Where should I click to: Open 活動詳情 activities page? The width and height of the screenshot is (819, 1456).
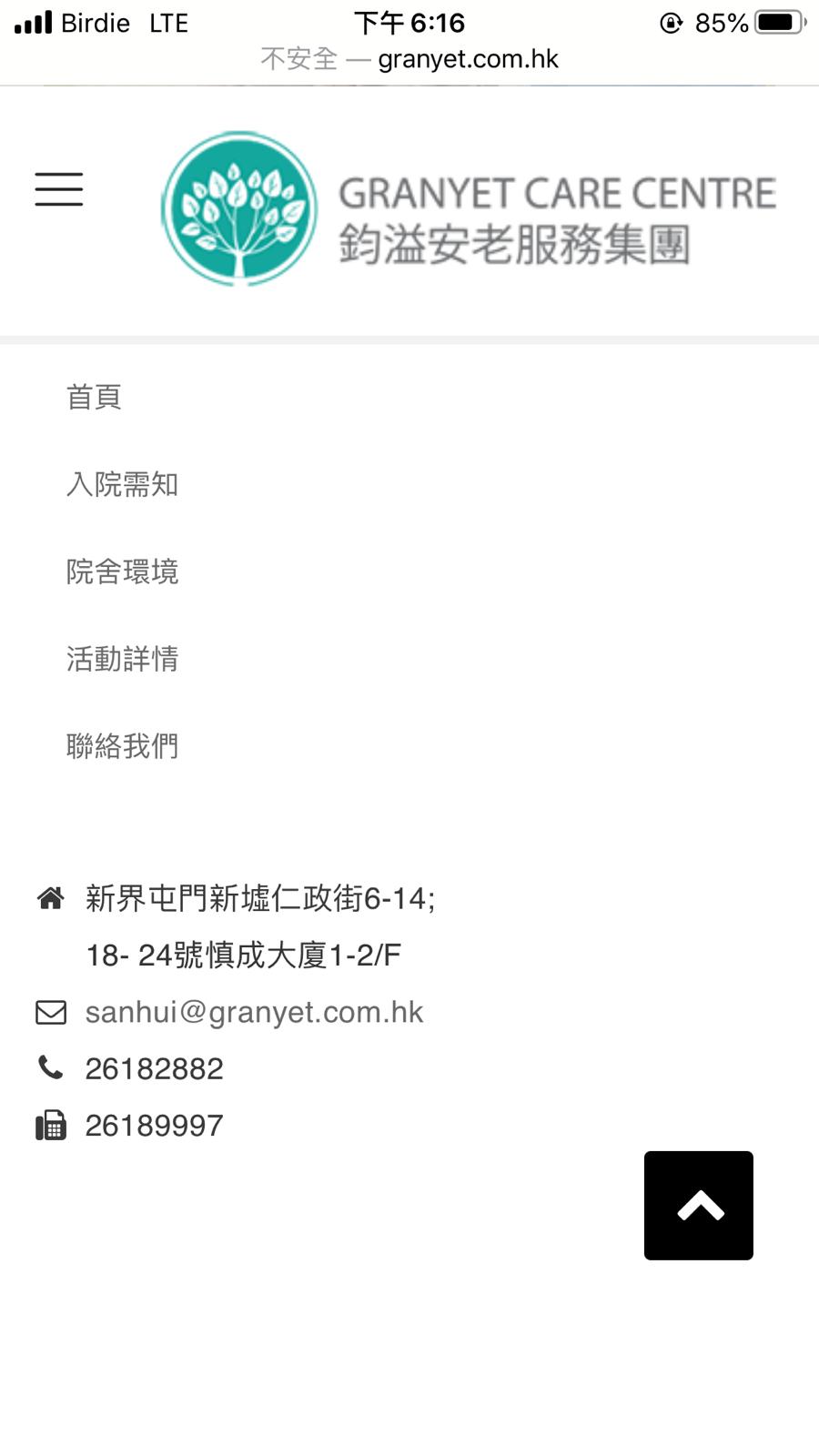coord(122,659)
